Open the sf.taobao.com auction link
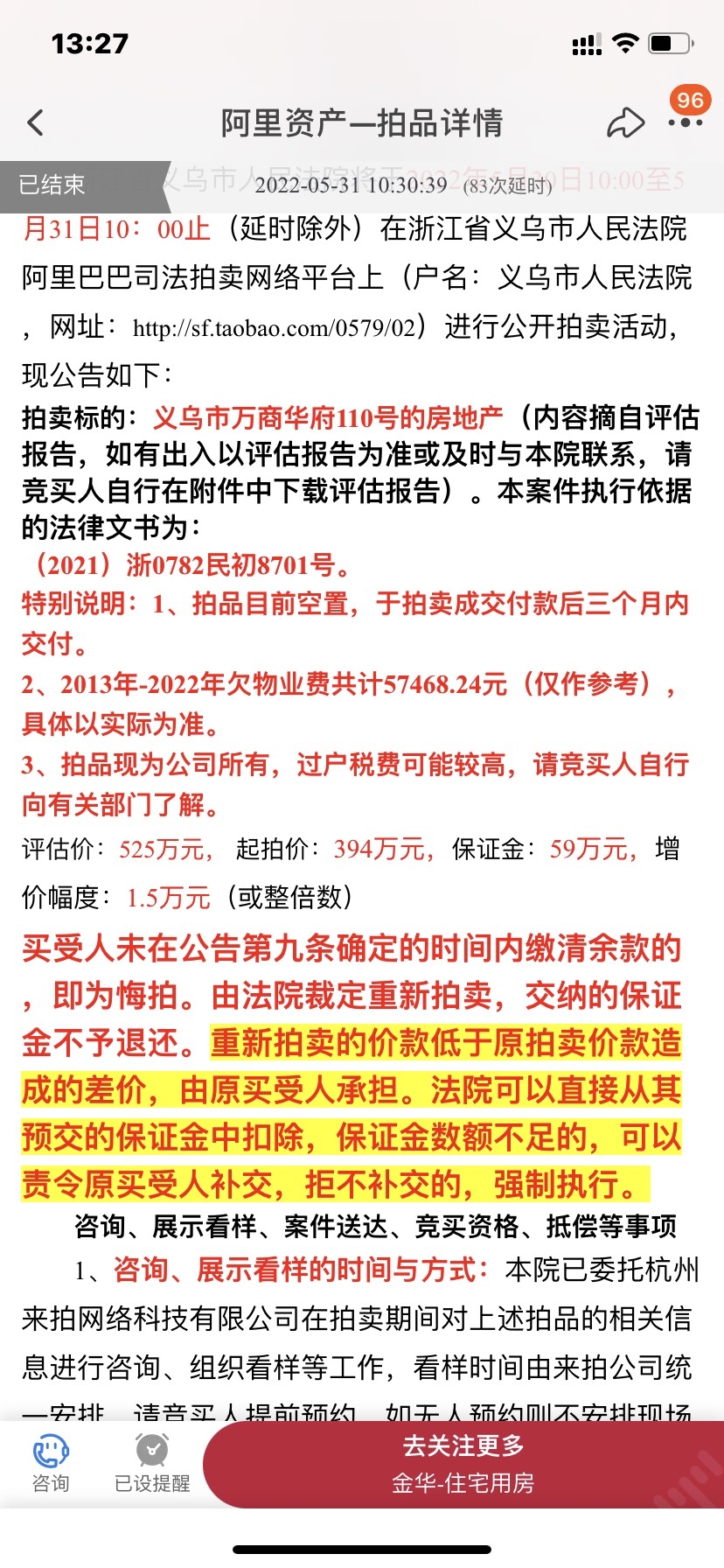 [274, 328]
